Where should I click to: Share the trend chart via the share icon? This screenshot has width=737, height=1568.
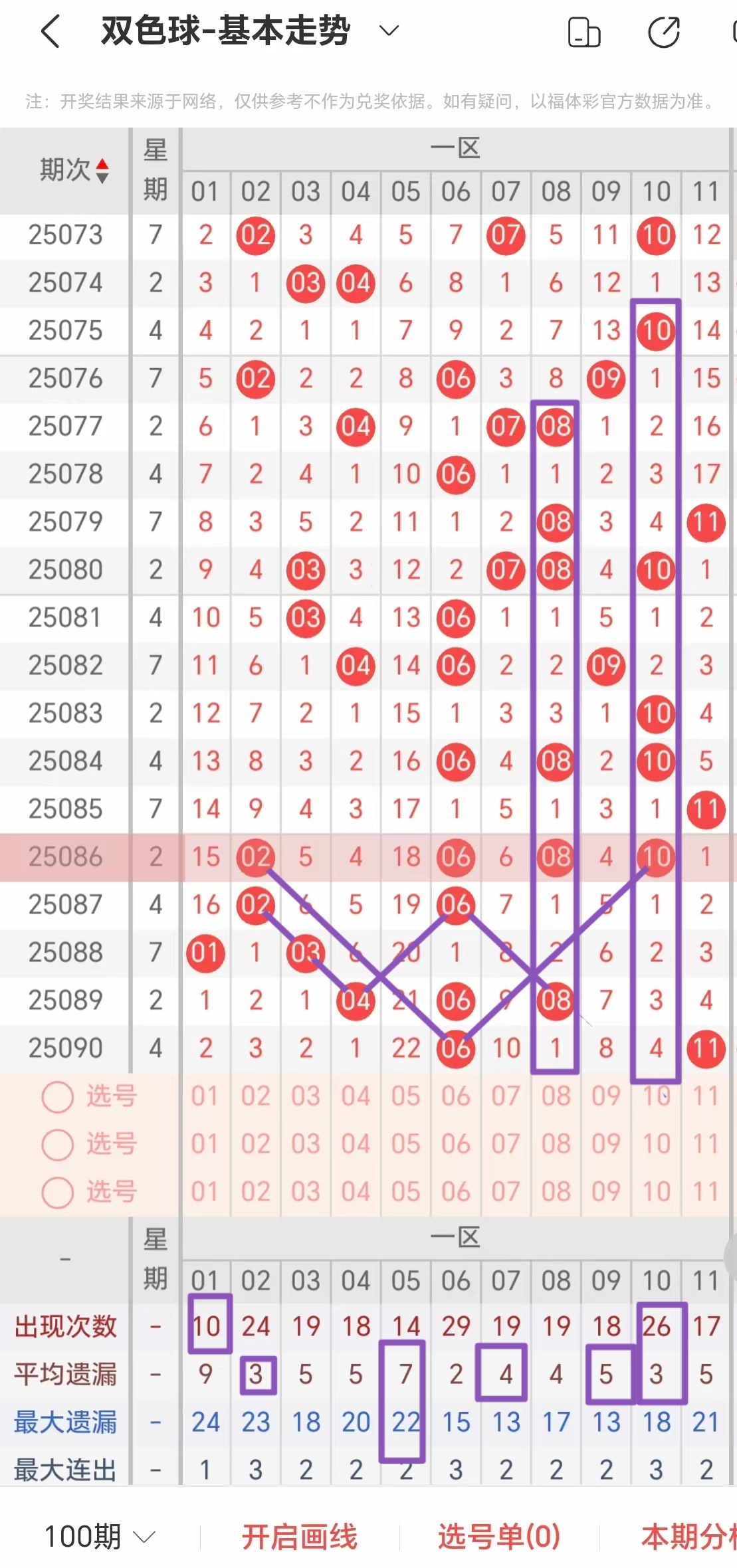tap(665, 32)
